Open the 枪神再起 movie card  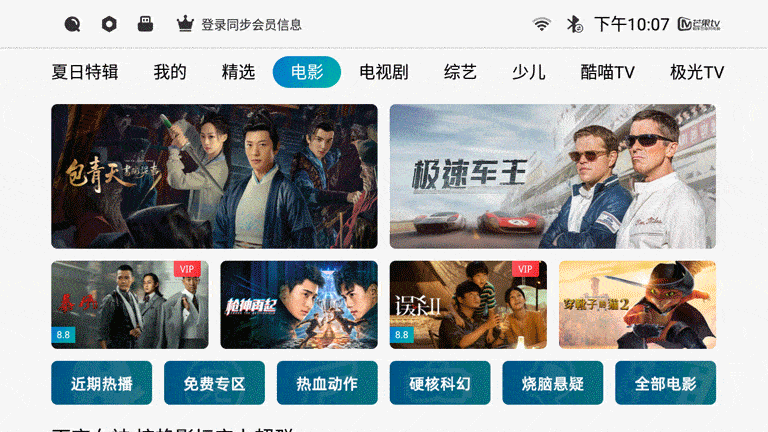(299, 305)
